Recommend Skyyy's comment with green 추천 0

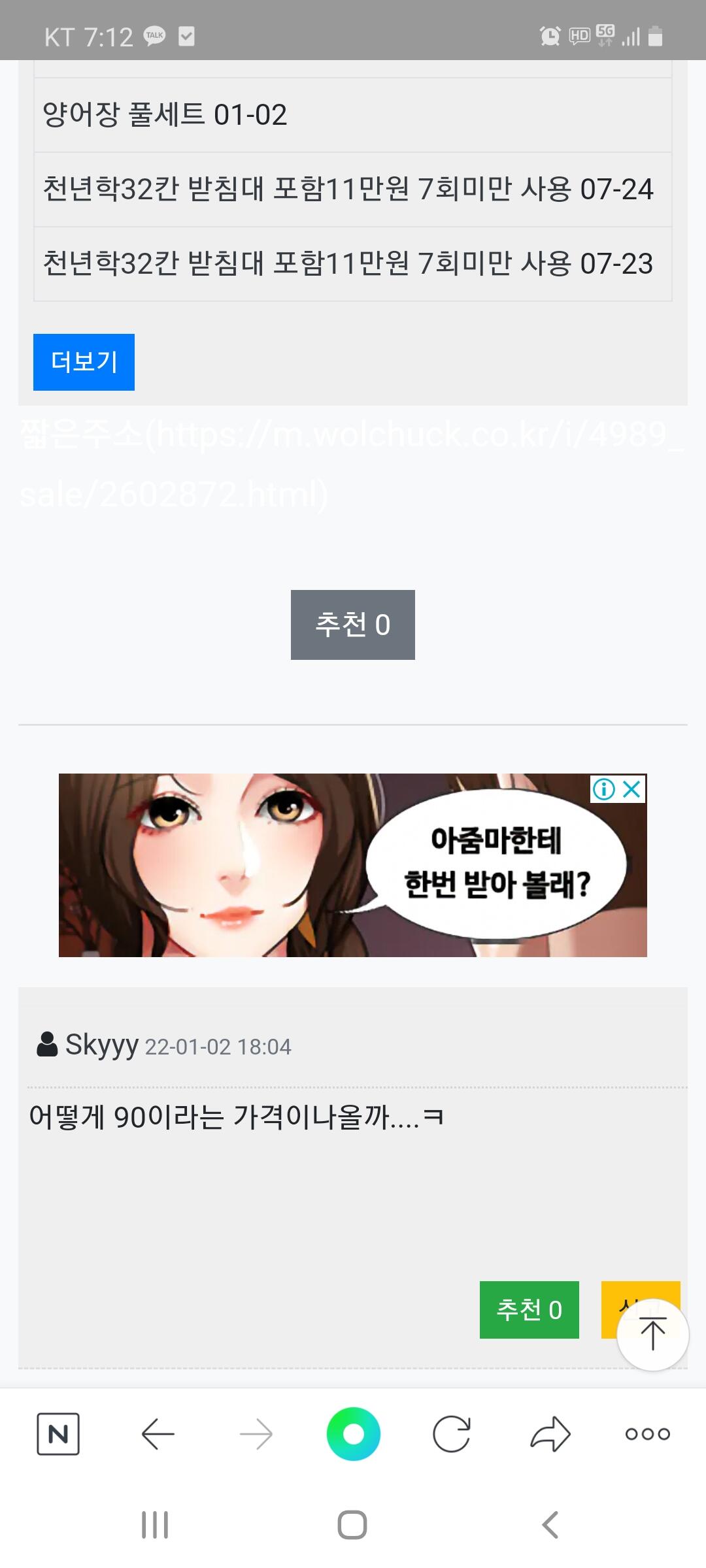coord(529,1310)
